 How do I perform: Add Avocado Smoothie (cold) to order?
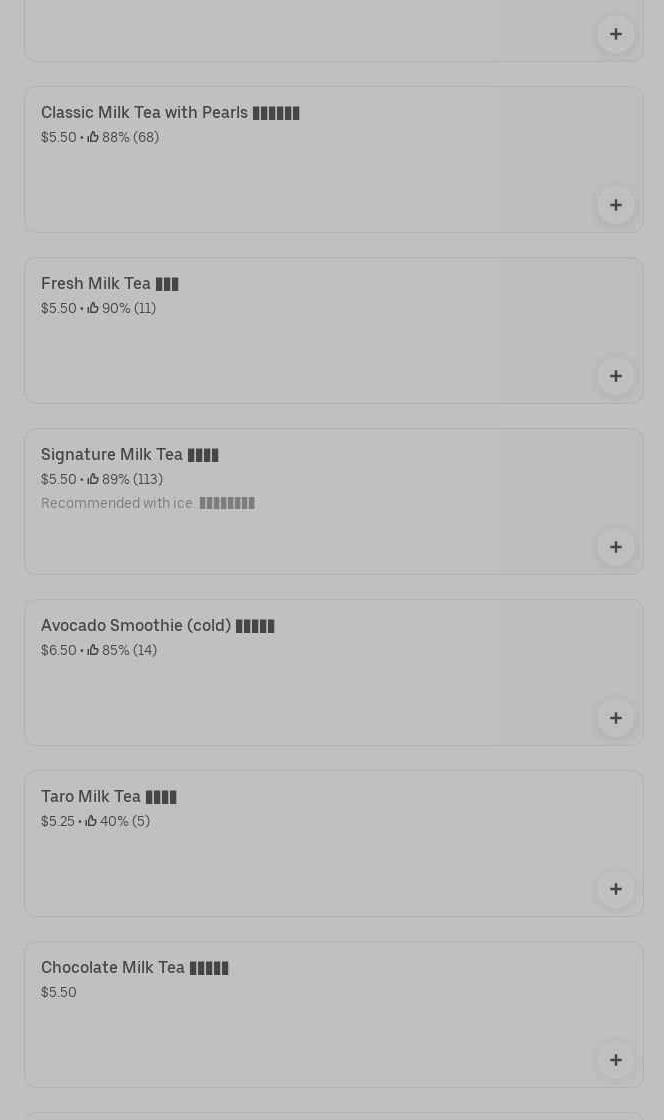[x=615, y=718]
